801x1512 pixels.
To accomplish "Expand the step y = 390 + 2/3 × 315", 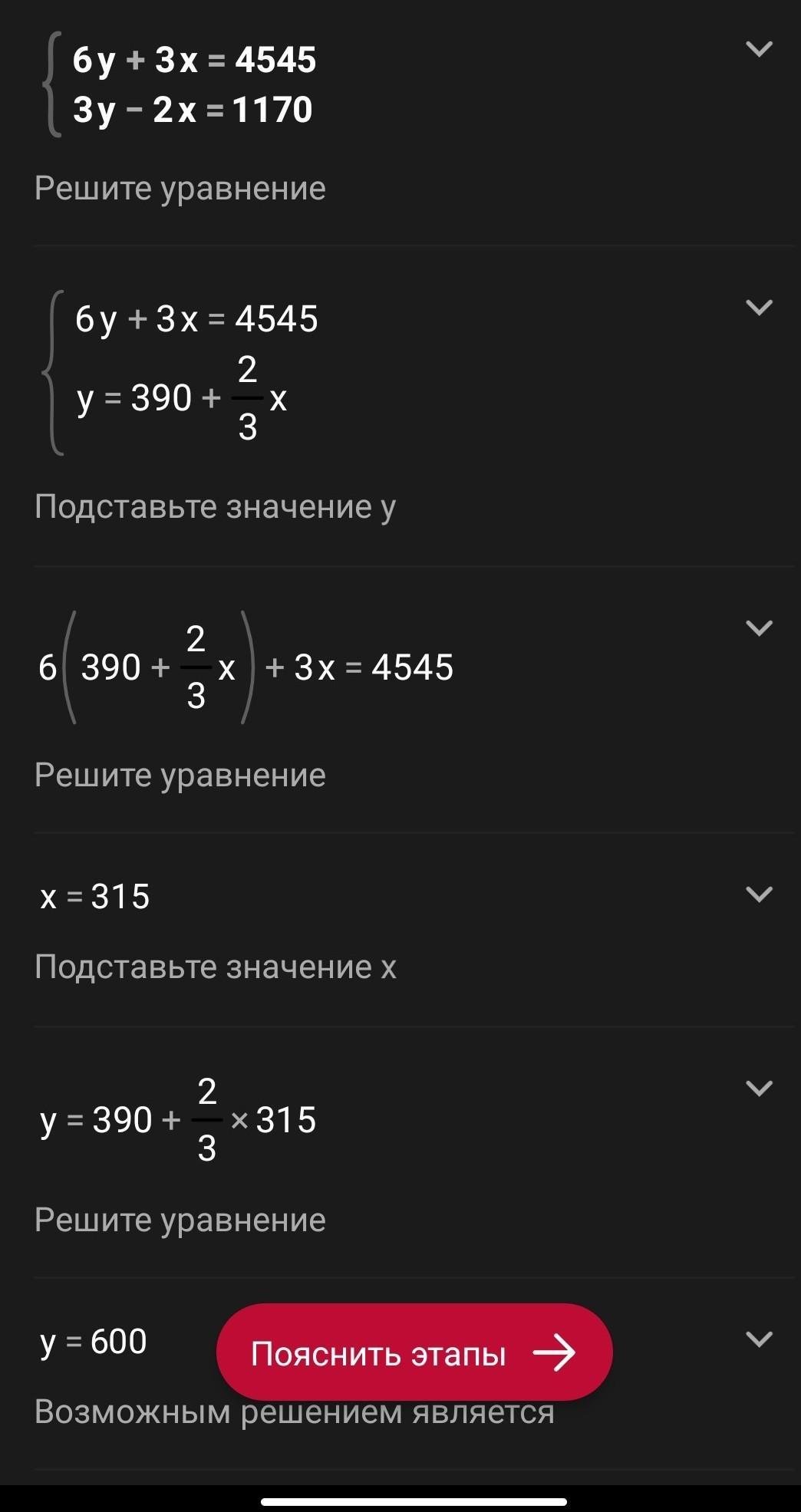I will [759, 1089].
